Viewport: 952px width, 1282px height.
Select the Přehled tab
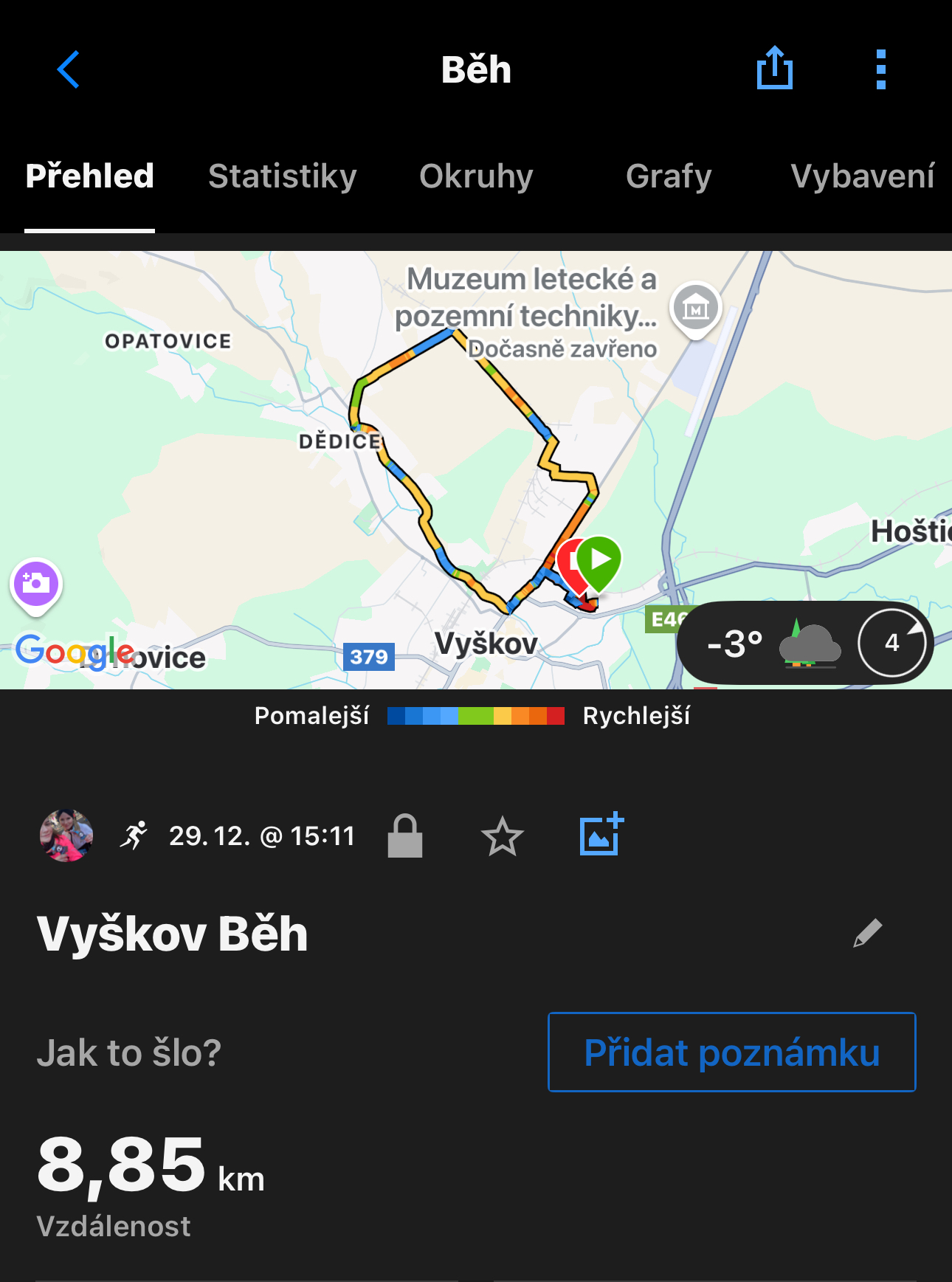click(x=90, y=176)
